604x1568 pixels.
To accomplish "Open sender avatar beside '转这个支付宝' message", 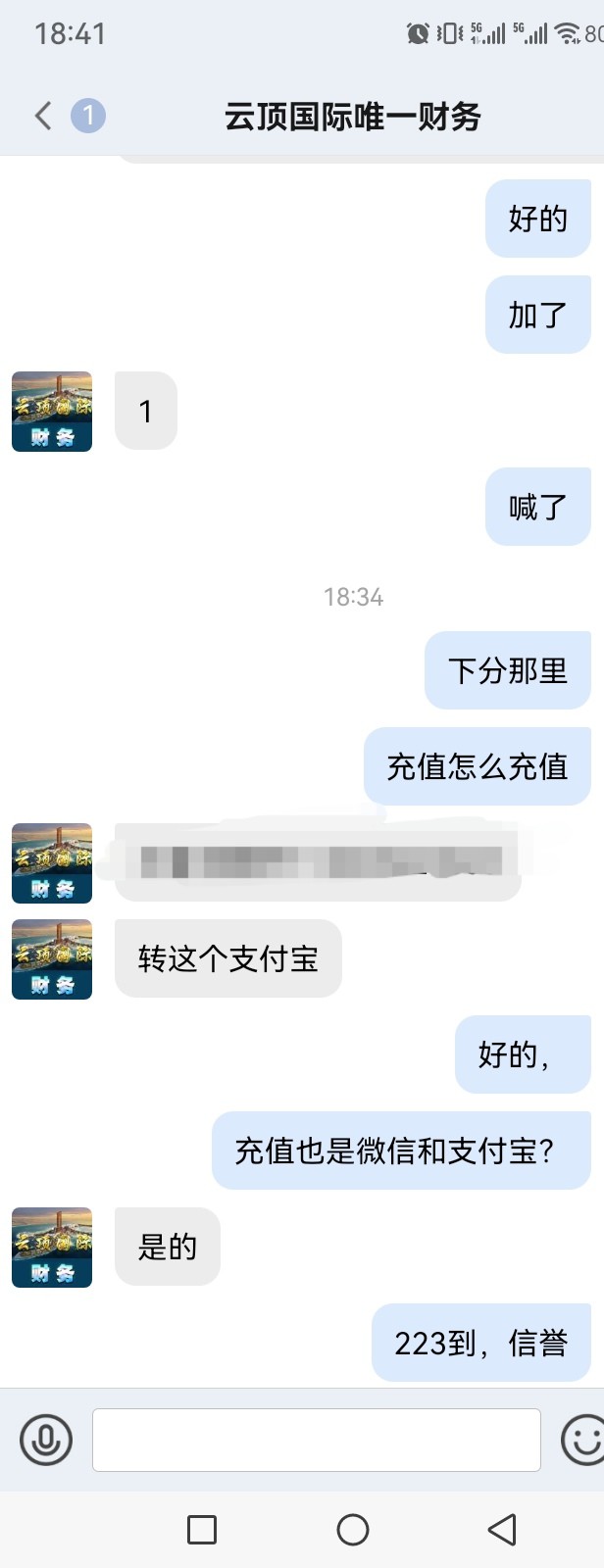I will [x=52, y=958].
